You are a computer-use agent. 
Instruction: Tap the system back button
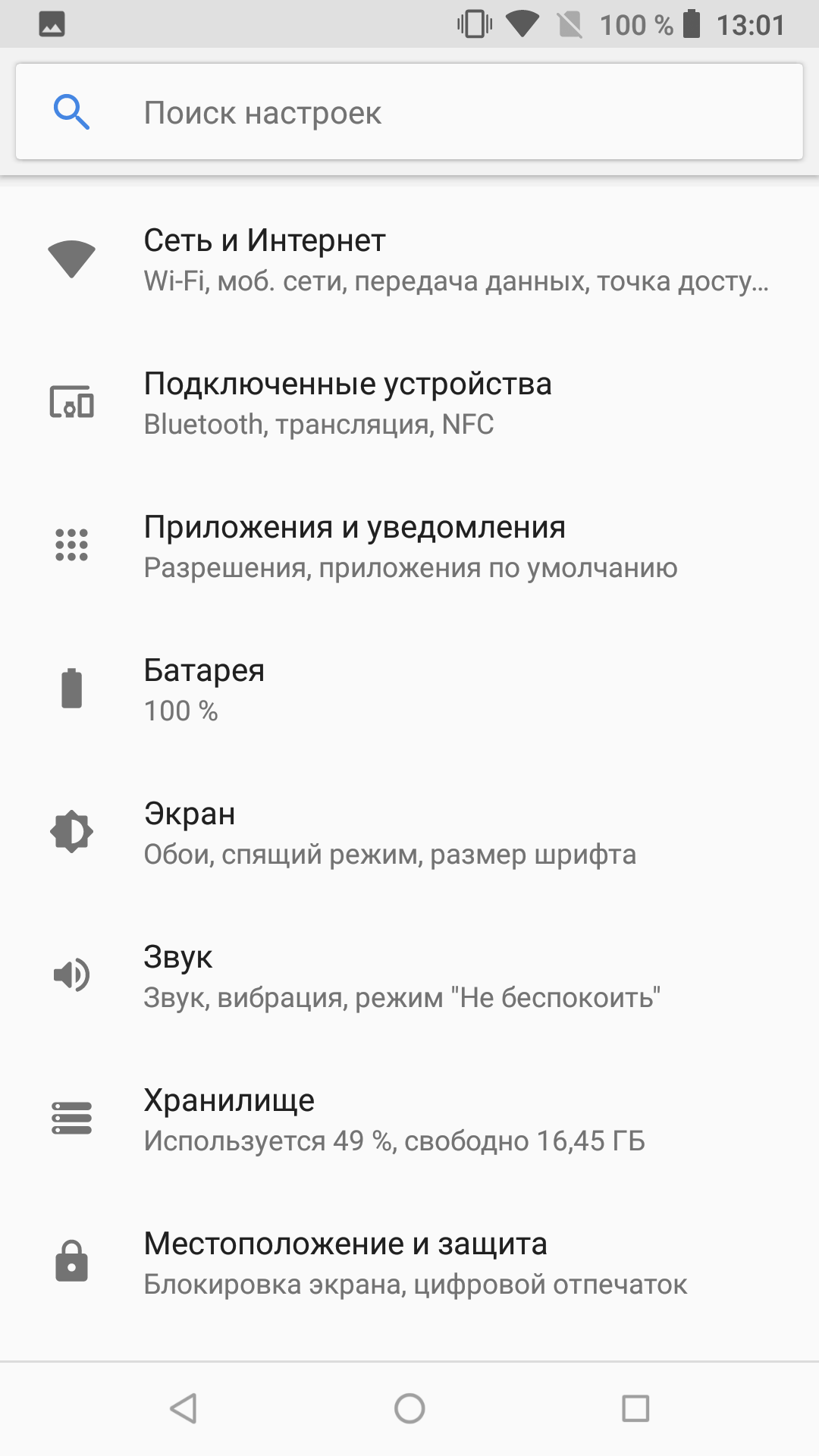(184, 1409)
